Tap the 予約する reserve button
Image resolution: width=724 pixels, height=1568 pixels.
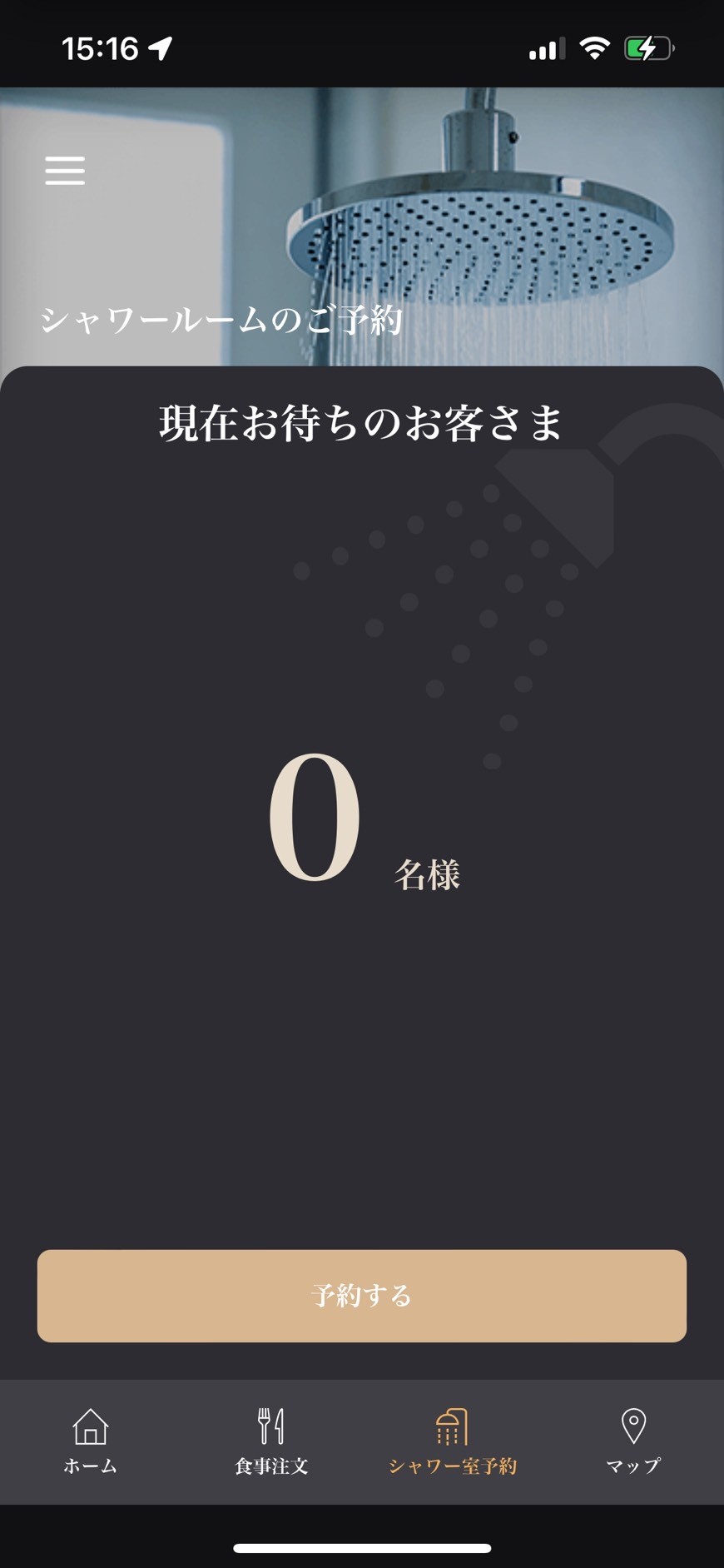pyautogui.click(x=362, y=1295)
